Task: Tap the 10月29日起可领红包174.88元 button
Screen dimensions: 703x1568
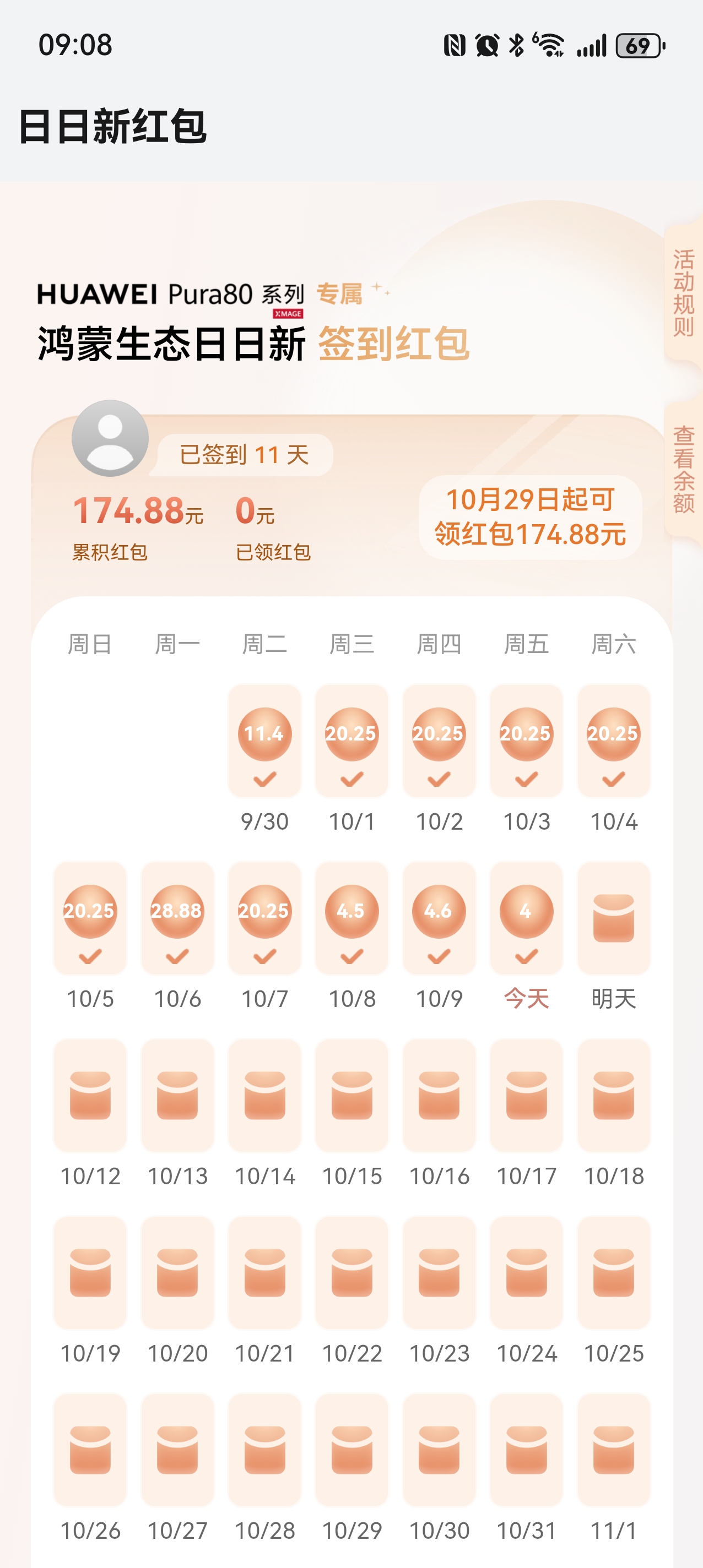Action: click(530, 518)
